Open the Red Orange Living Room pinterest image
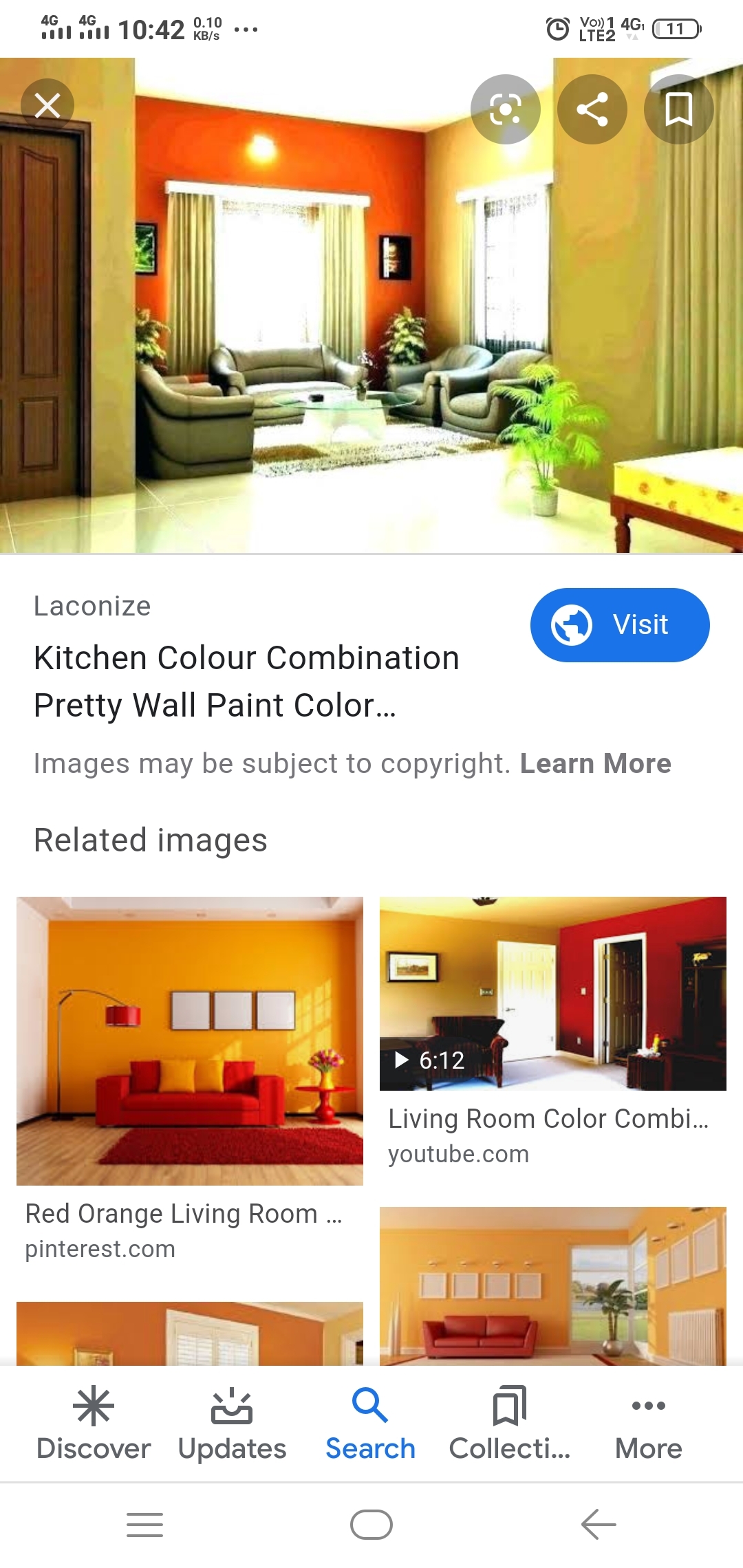 click(x=190, y=1041)
